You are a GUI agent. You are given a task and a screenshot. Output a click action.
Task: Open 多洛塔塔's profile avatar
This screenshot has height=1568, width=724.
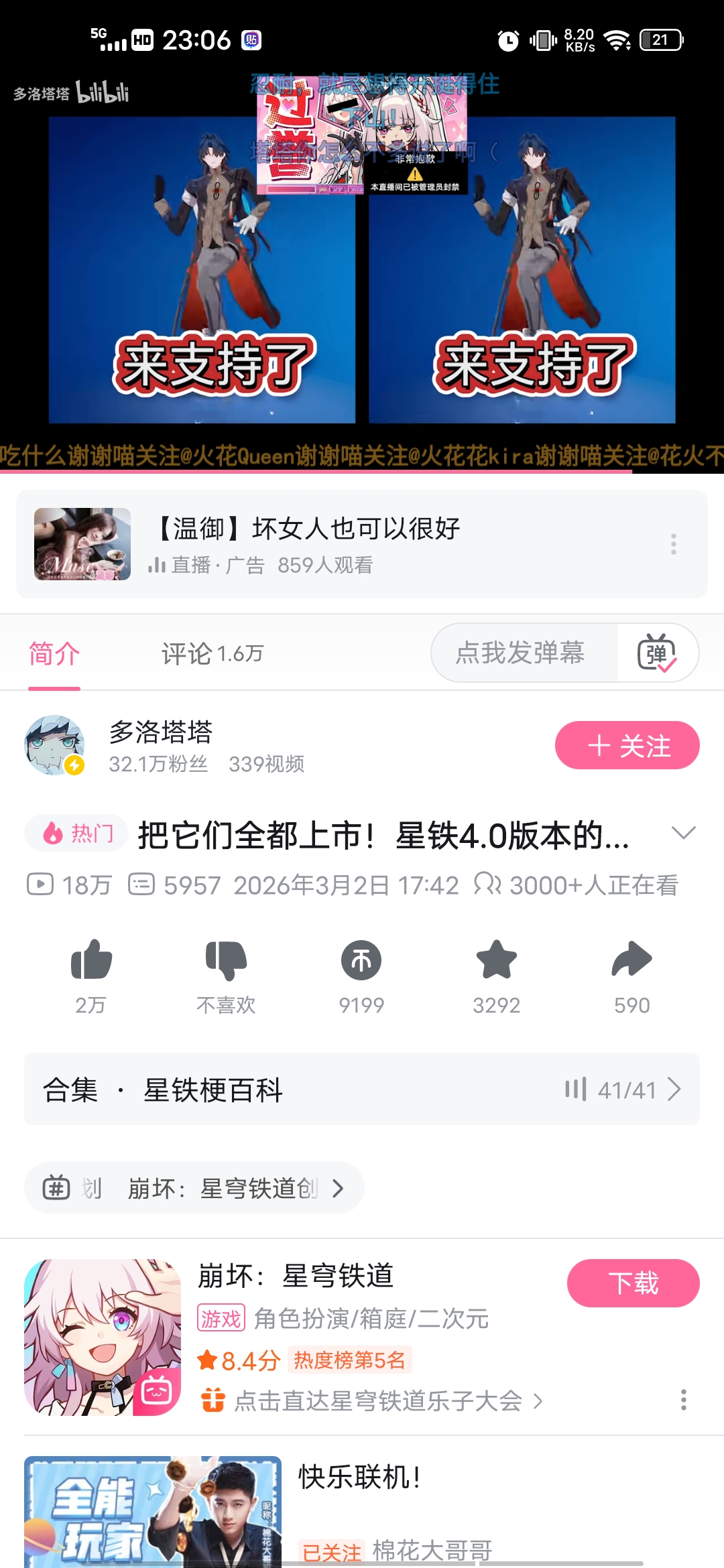pos(54,745)
